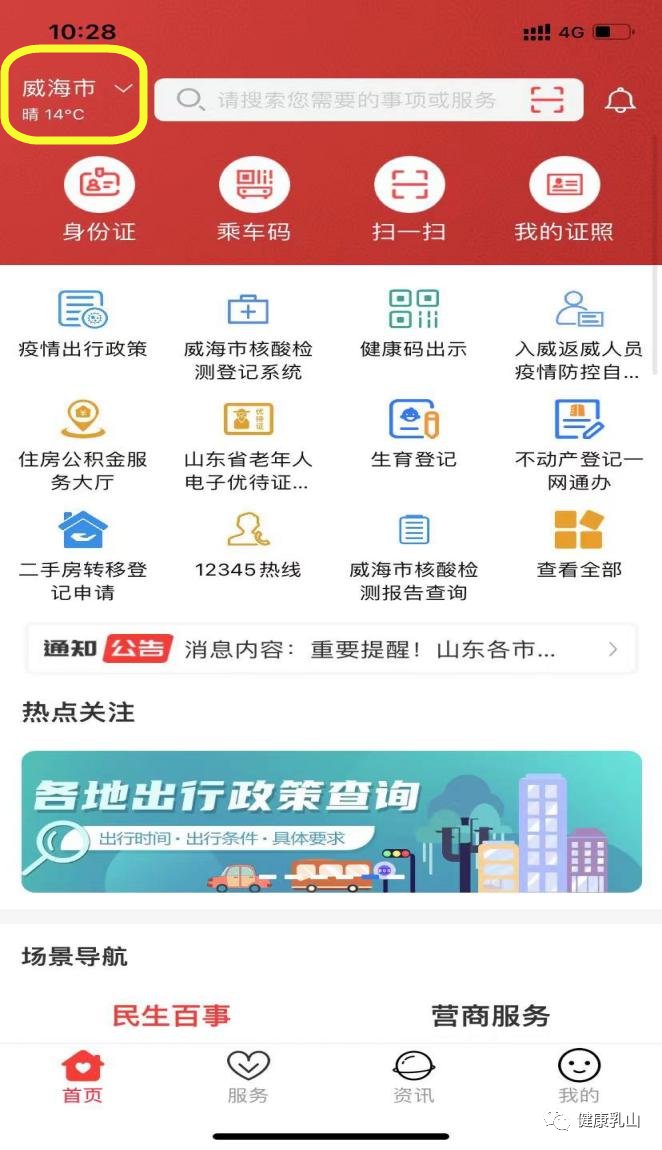The image size is (662, 1150).
Task: Open 住房公积金服务大厅
Action: point(83,442)
